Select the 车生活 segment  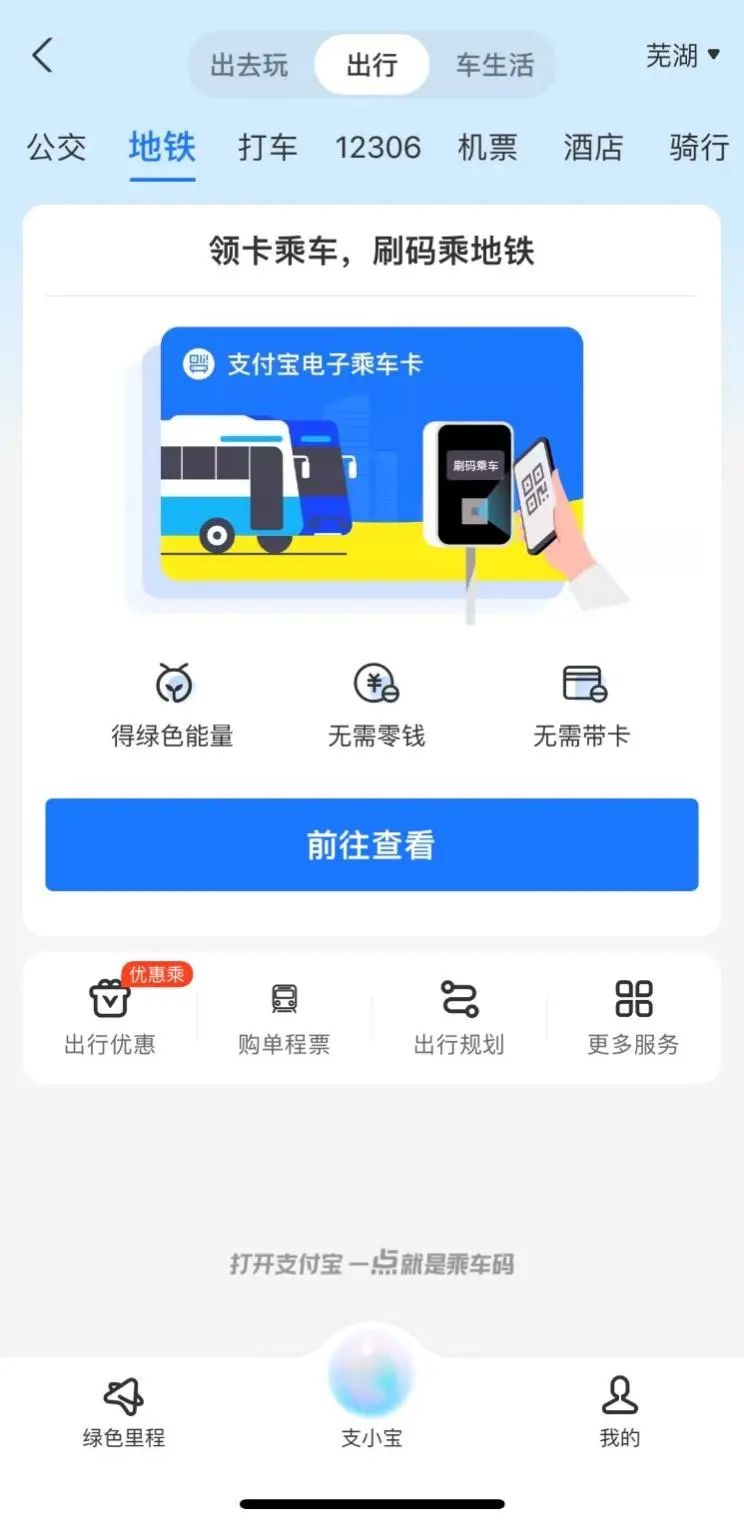[494, 66]
